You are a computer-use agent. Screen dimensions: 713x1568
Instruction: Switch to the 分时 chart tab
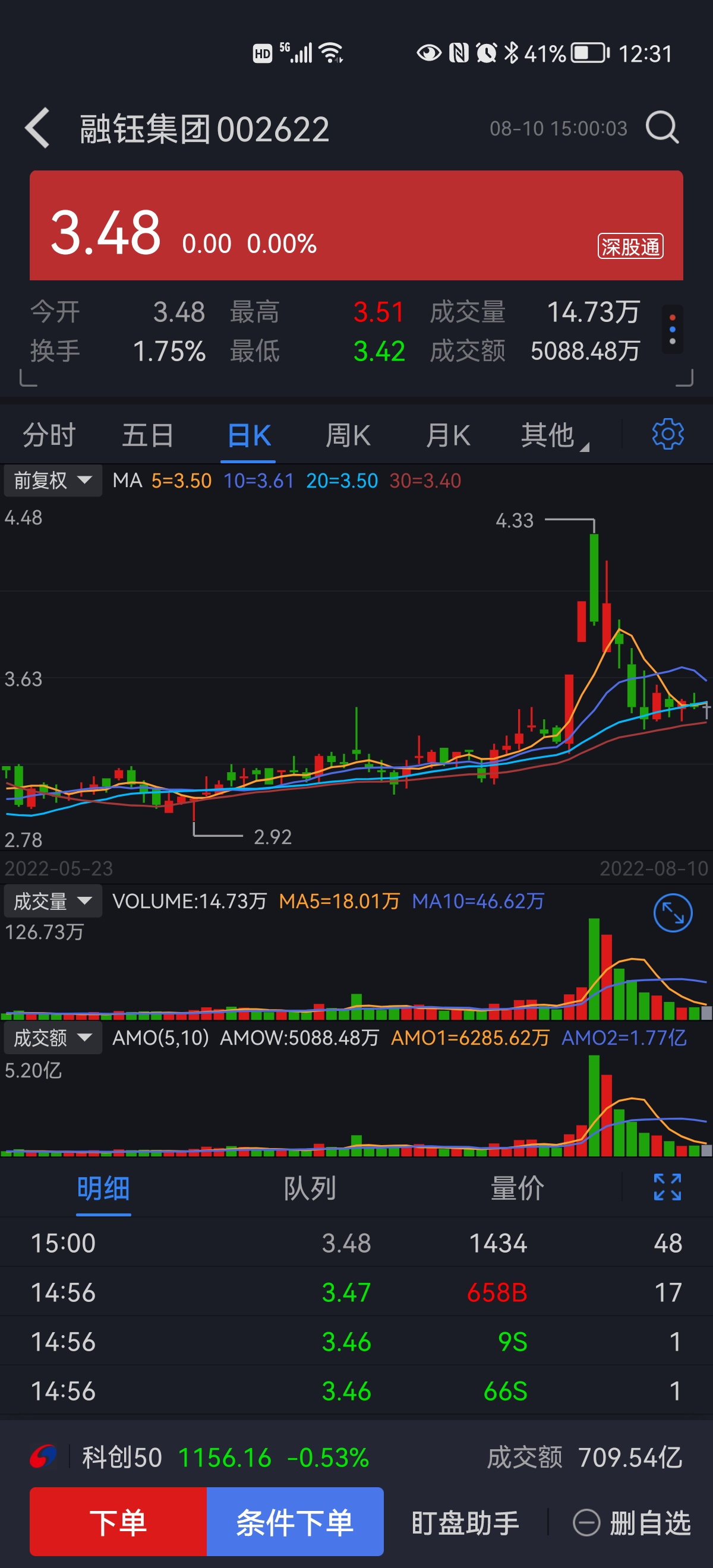49,436
